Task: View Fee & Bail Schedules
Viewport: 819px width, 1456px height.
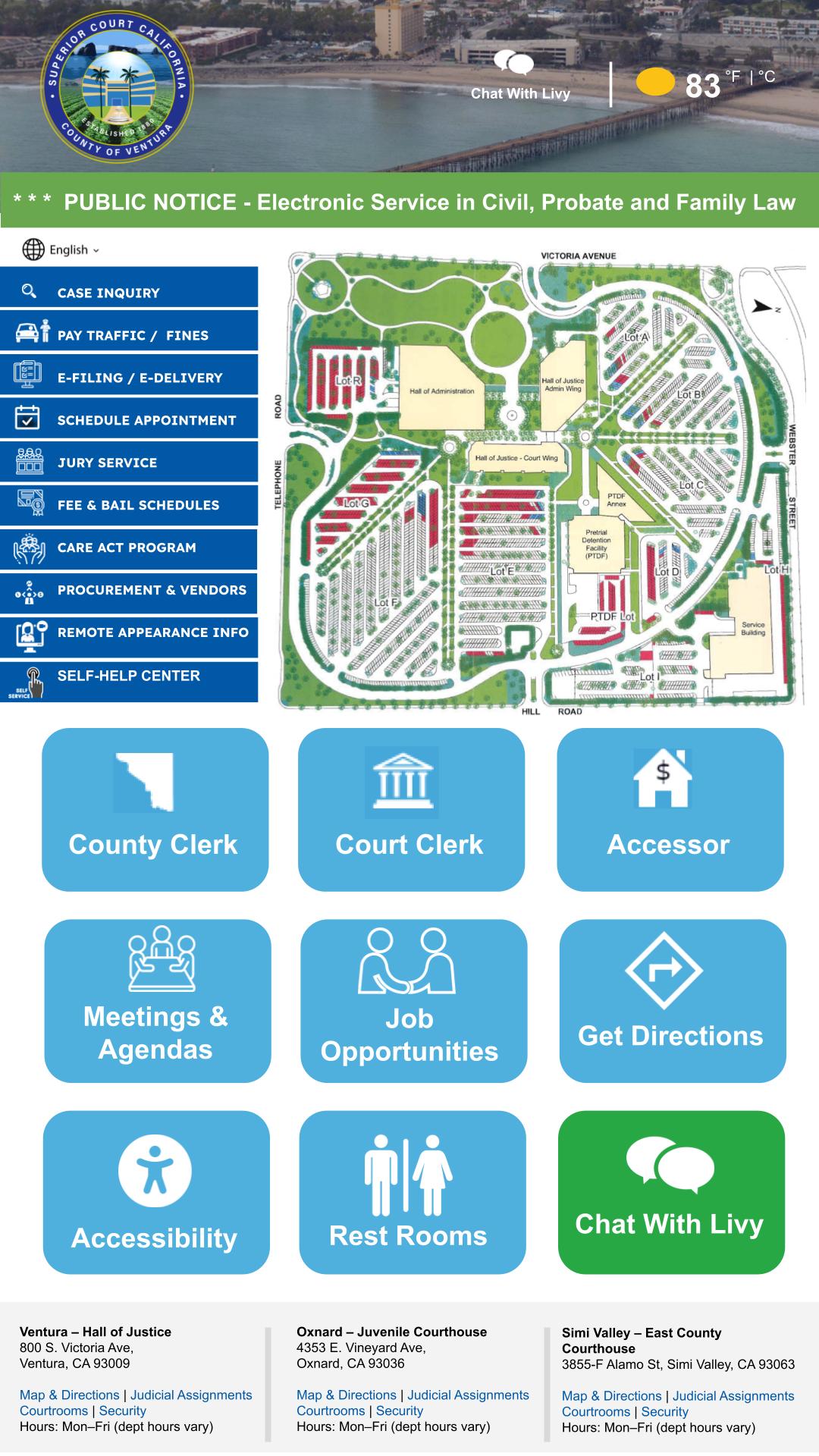Action: point(129,504)
